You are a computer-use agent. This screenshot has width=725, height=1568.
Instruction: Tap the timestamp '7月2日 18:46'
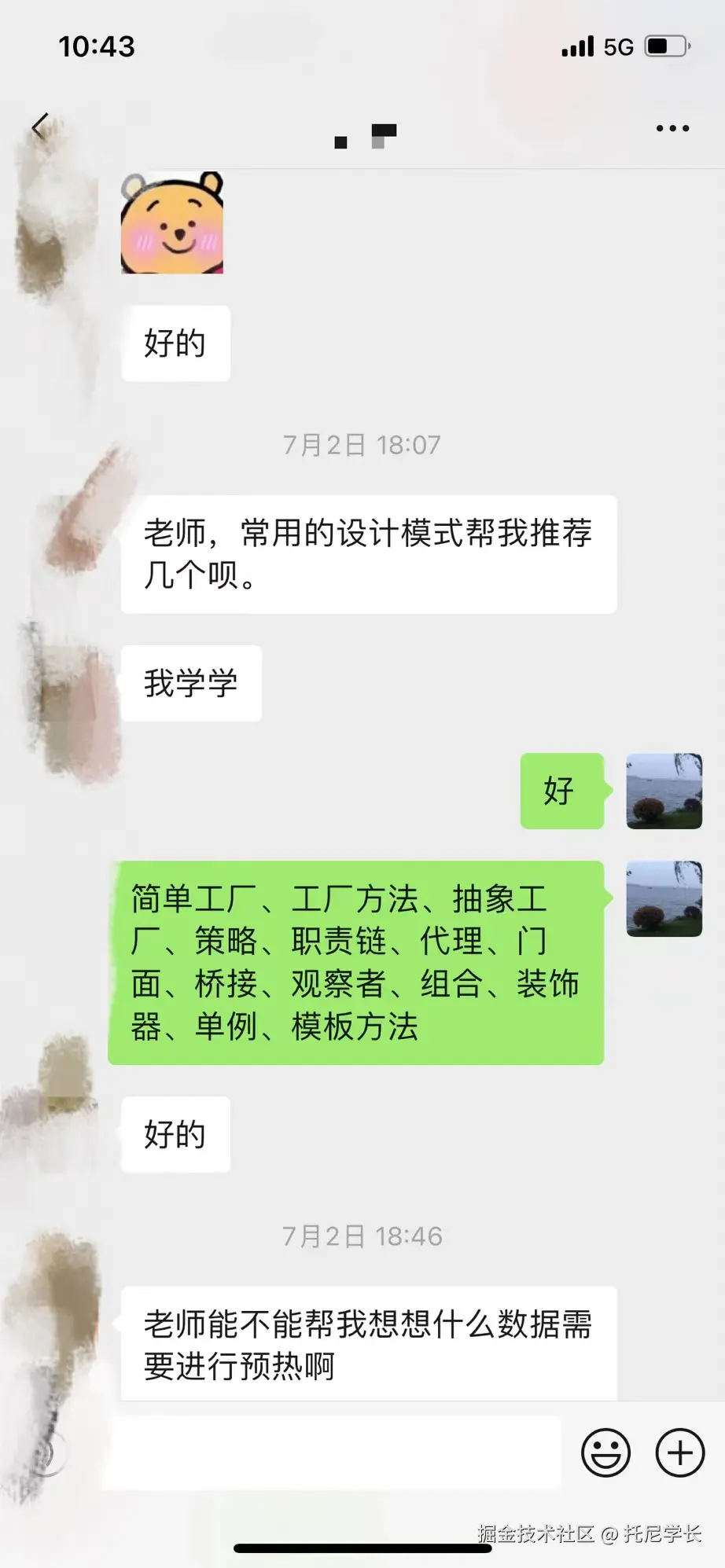point(362,1235)
